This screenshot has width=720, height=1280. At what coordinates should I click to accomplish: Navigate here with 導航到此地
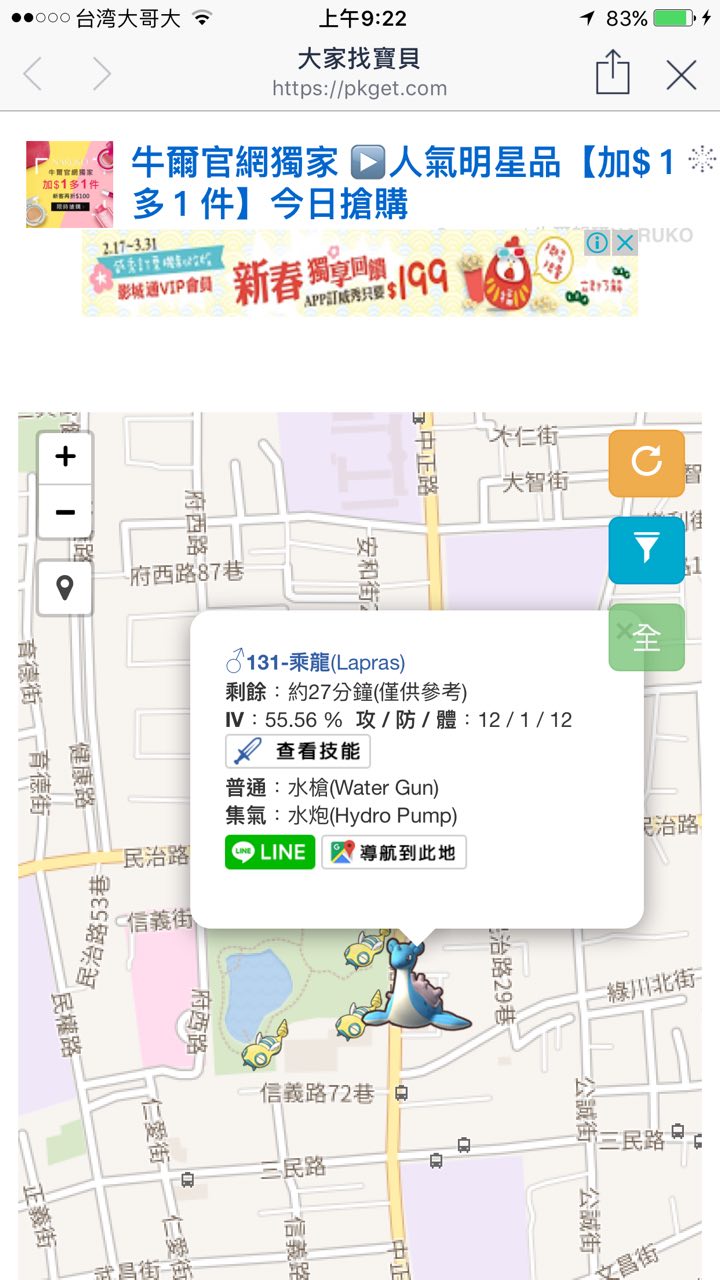[394, 853]
